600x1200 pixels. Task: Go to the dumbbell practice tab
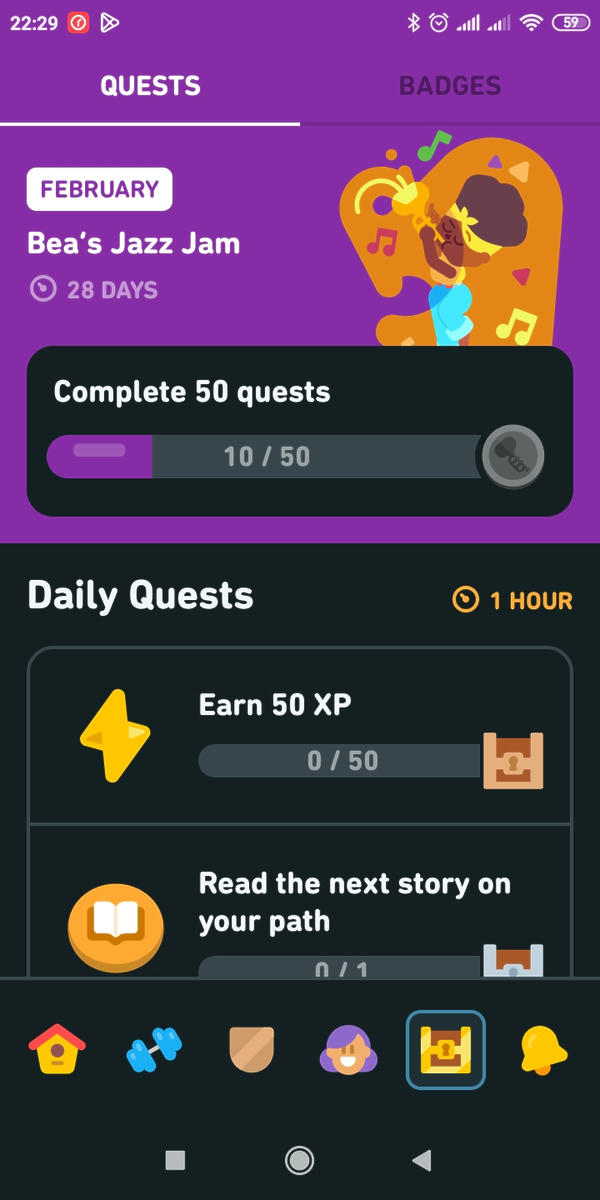pos(154,1050)
